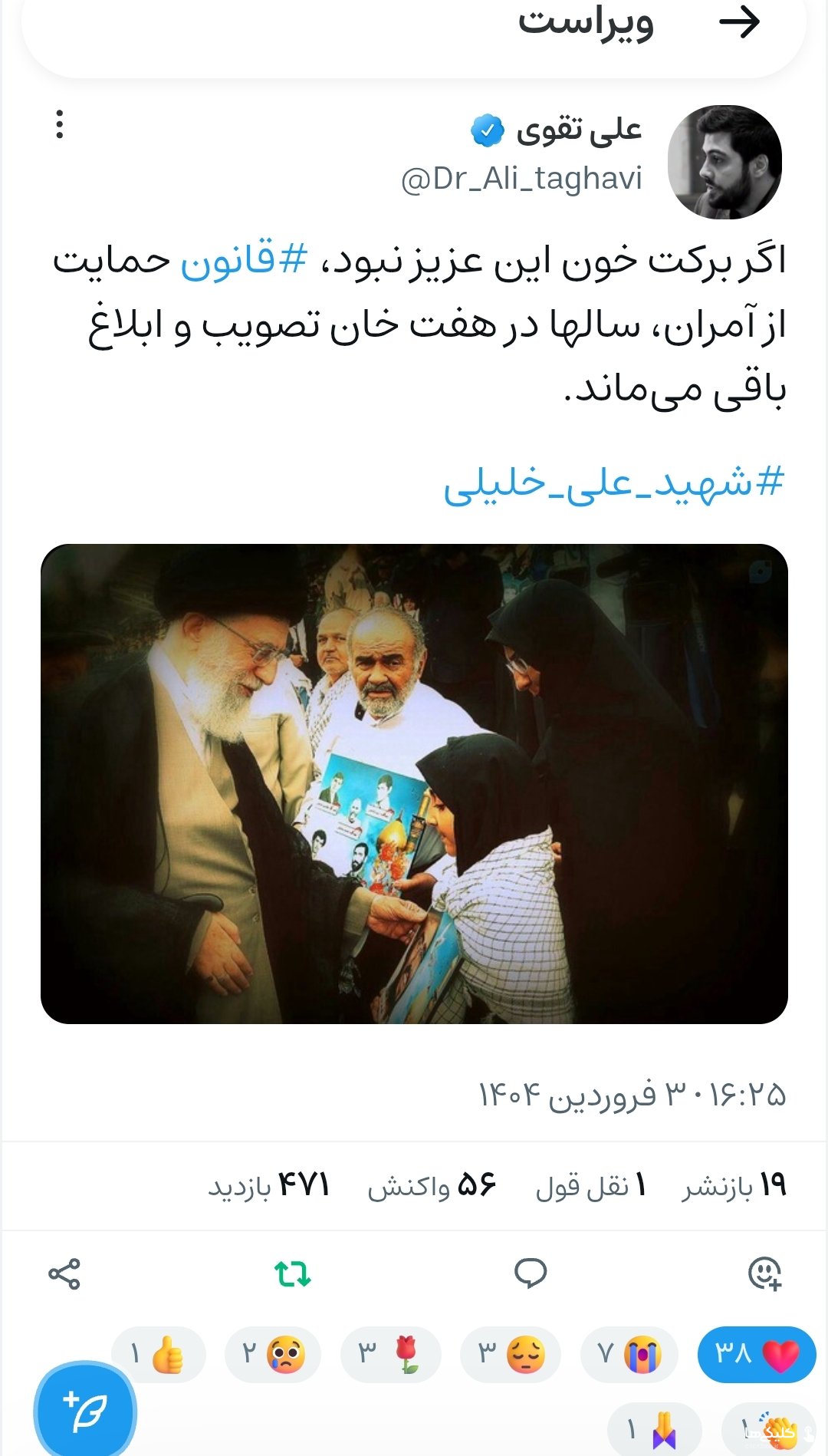View the ۱۹ بازنشر reposts list
This screenshot has width=828, height=1456.
pos(734,1186)
